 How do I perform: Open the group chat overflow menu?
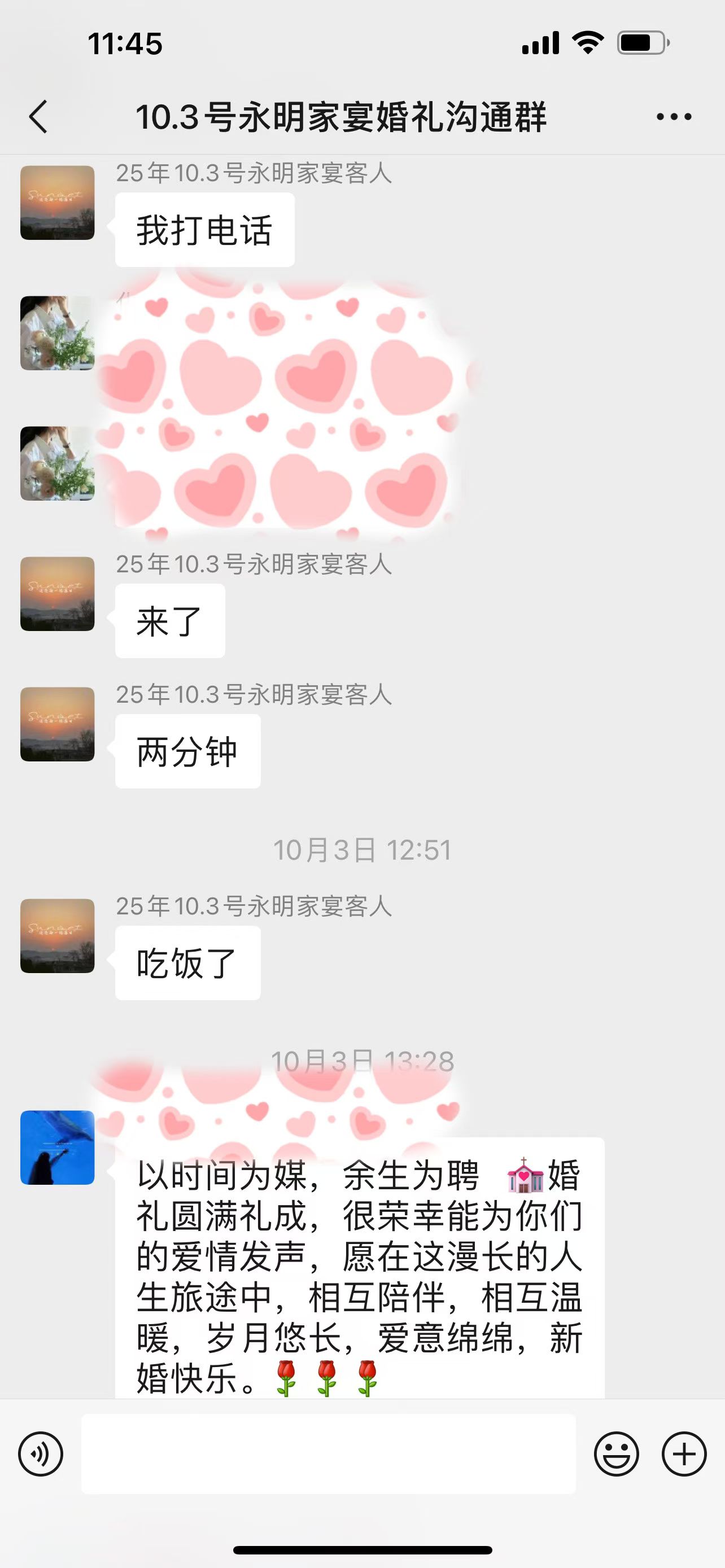click(674, 116)
